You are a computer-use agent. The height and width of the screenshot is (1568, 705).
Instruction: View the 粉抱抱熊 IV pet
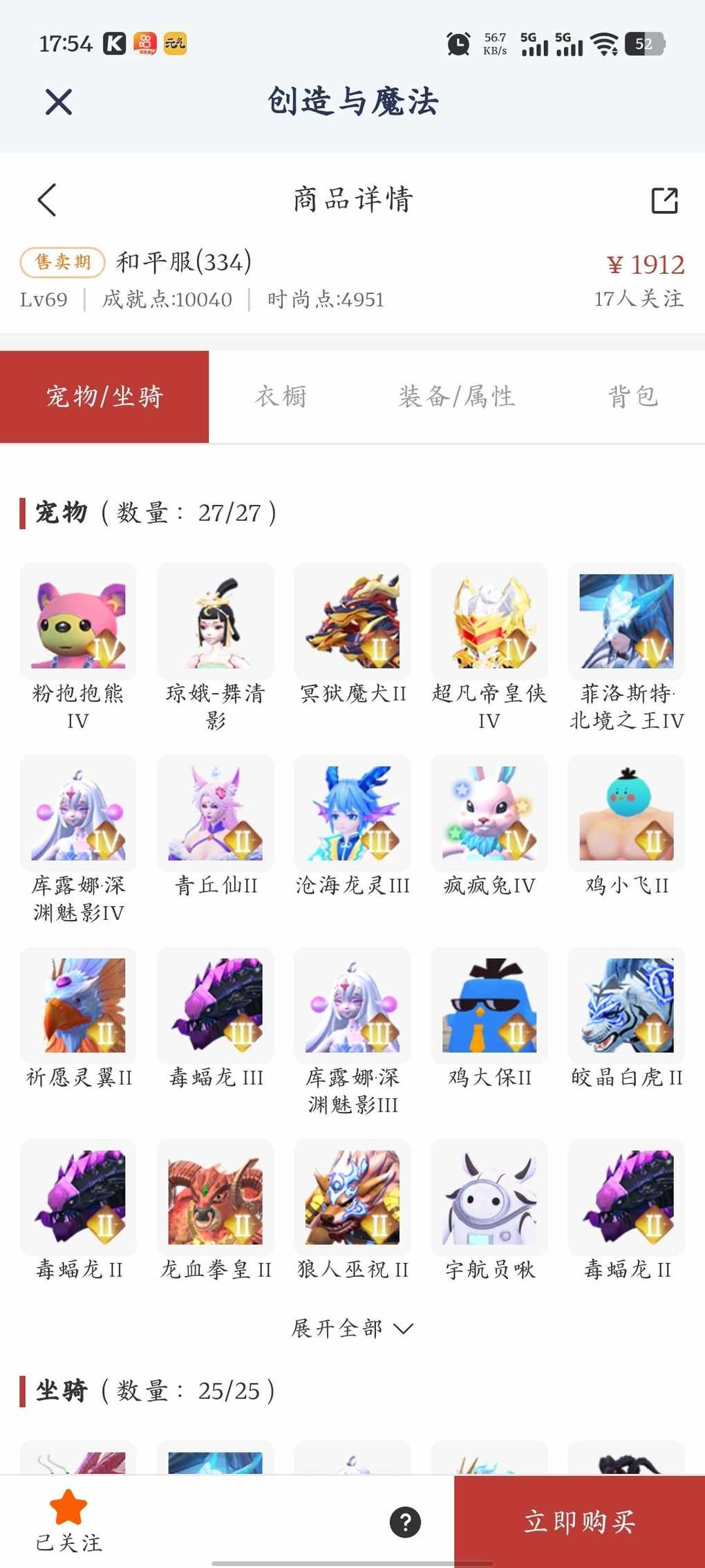(78, 621)
